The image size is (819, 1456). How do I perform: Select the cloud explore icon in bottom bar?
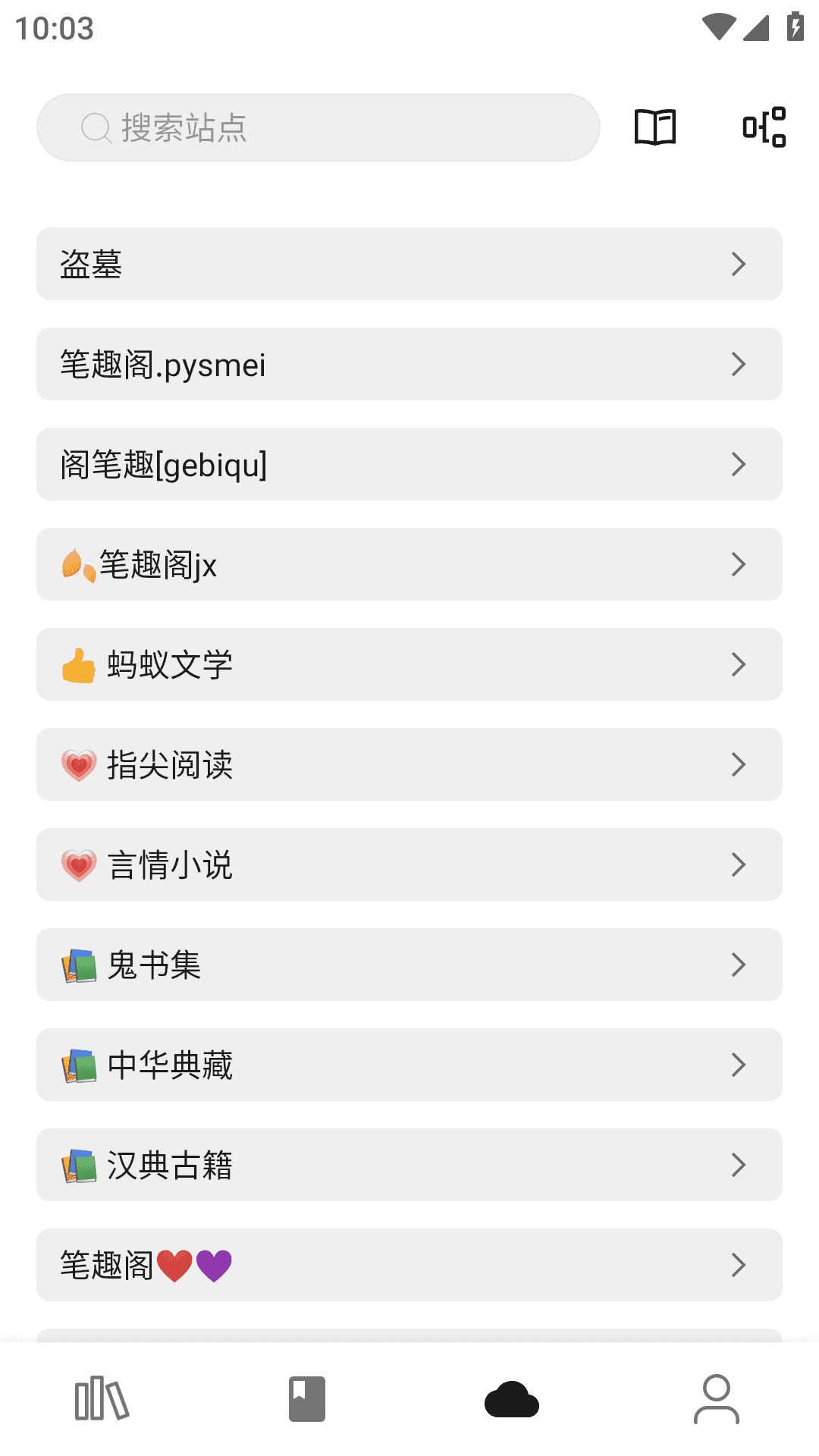512,1400
